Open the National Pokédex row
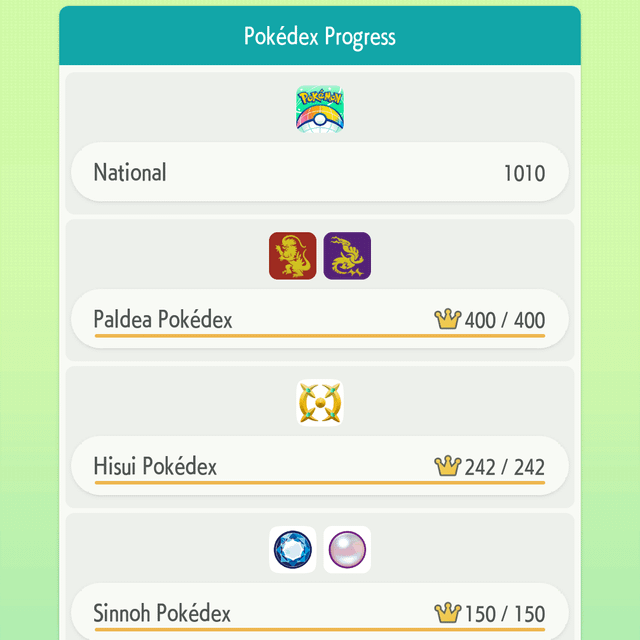 pos(319,172)
